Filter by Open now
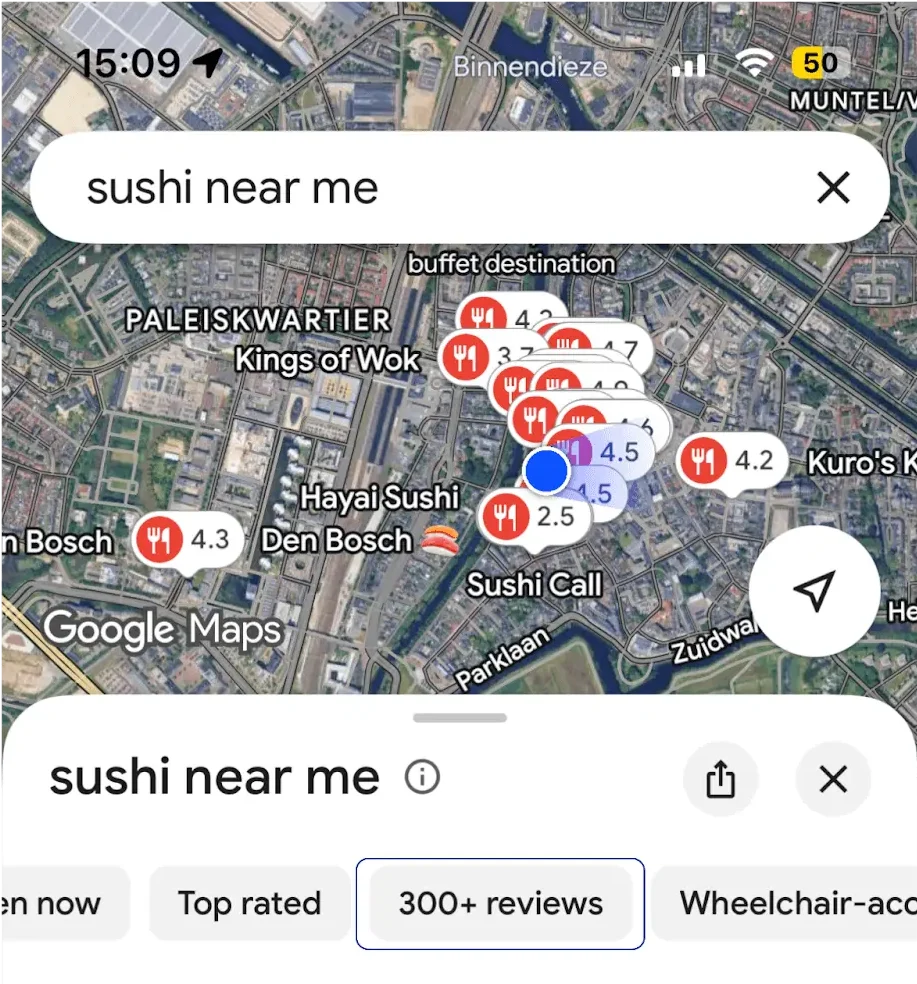The height and width of the screenshot is (984, 917). (60, 903)
